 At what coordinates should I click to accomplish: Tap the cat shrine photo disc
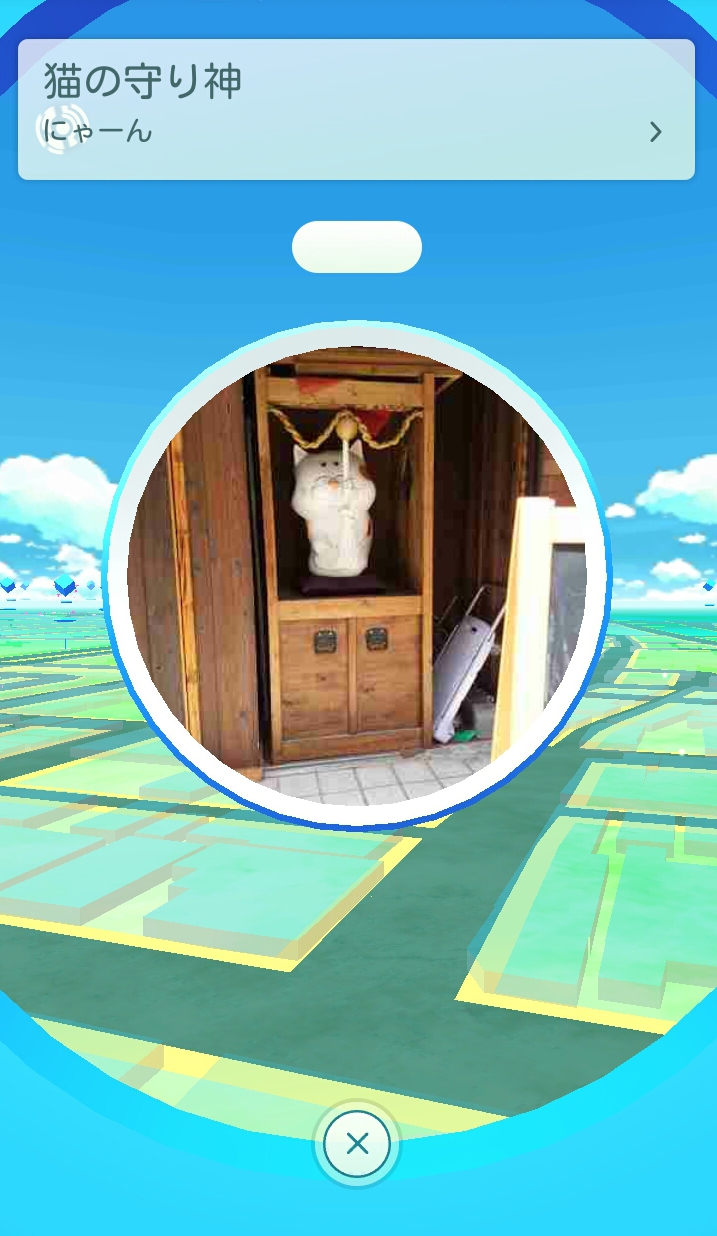coord(356,575)
